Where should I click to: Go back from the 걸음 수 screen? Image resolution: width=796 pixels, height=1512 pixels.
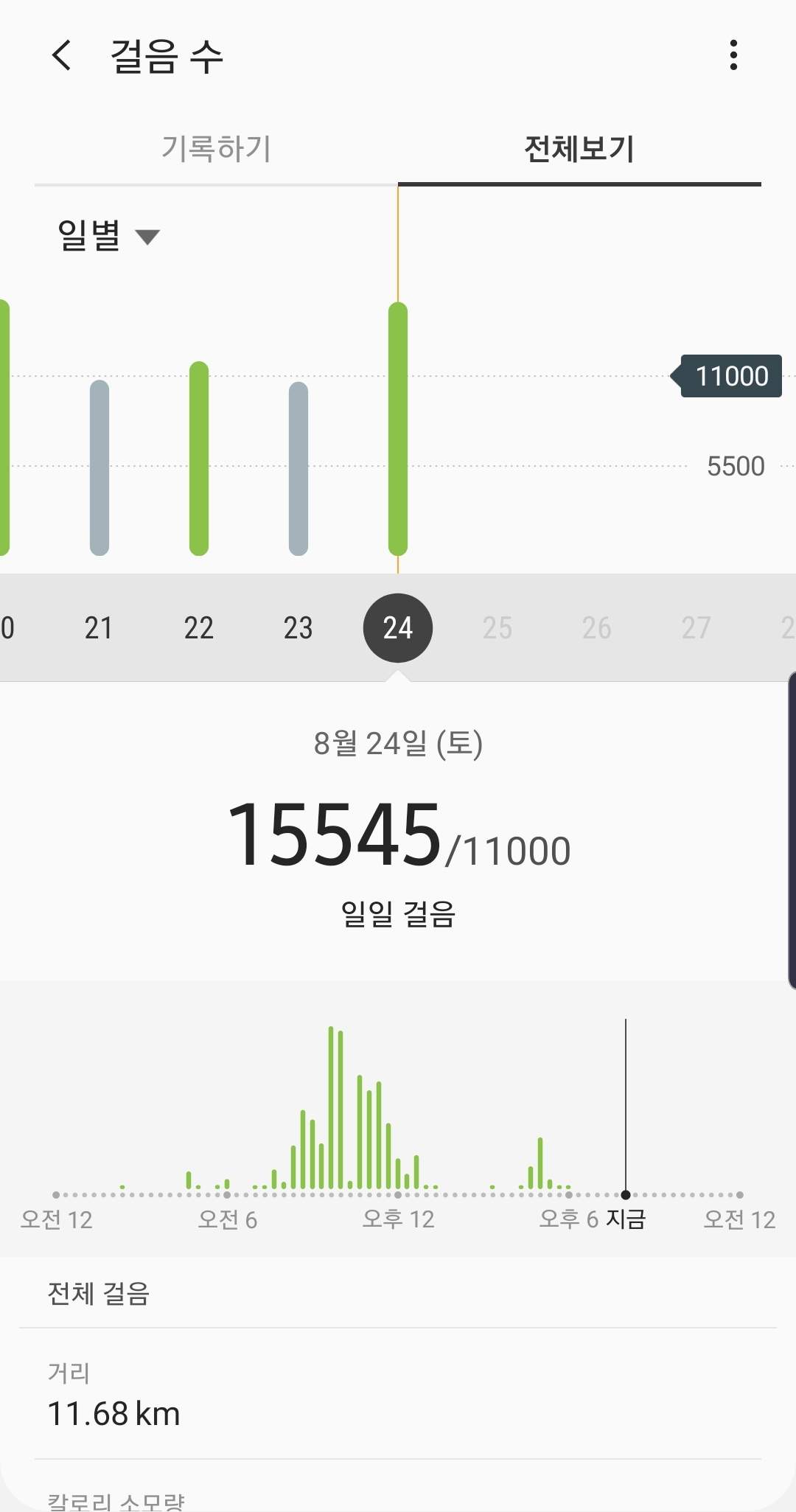[x=62, y=55]
